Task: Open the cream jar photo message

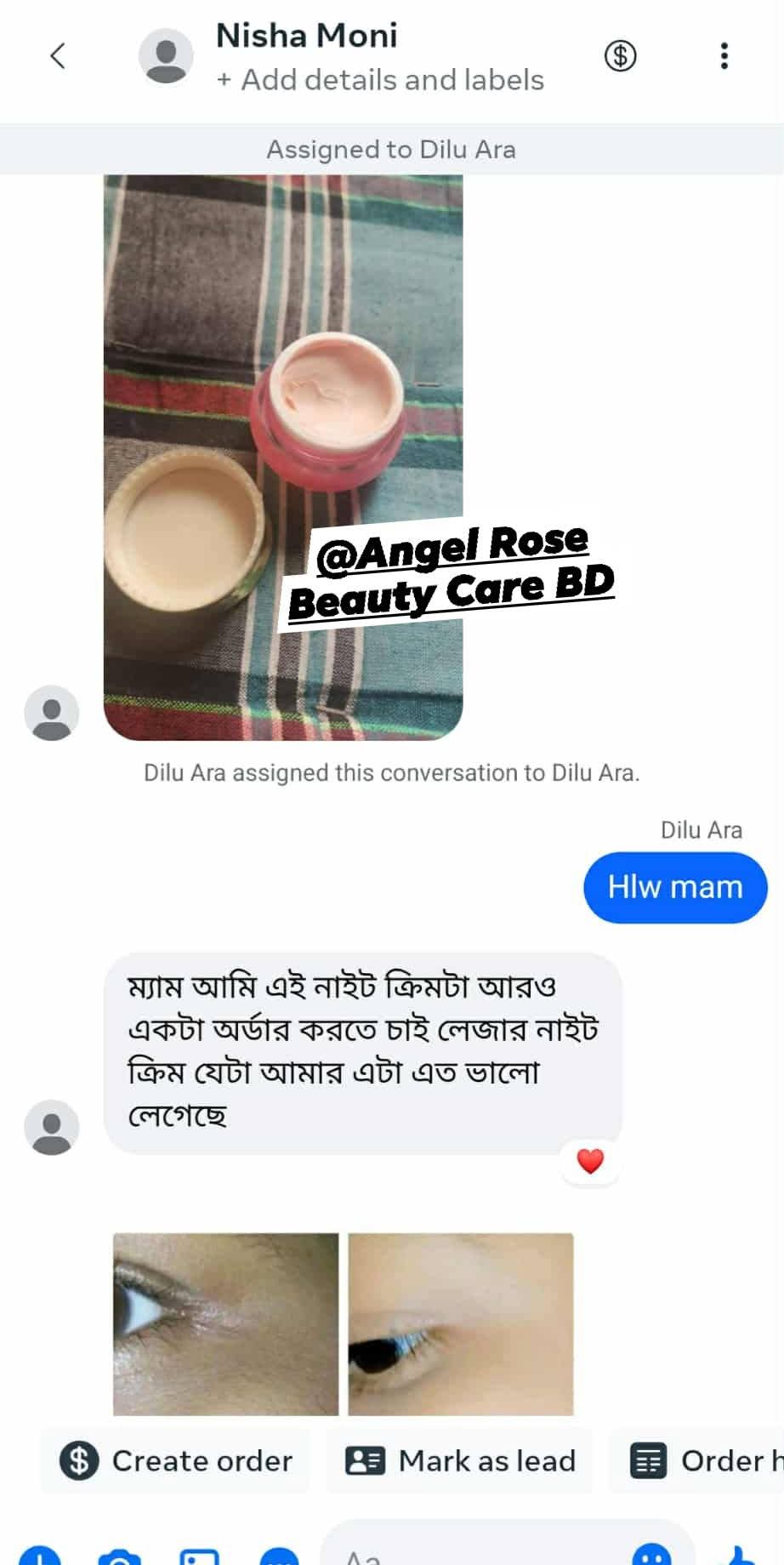Action: point(283,457)
